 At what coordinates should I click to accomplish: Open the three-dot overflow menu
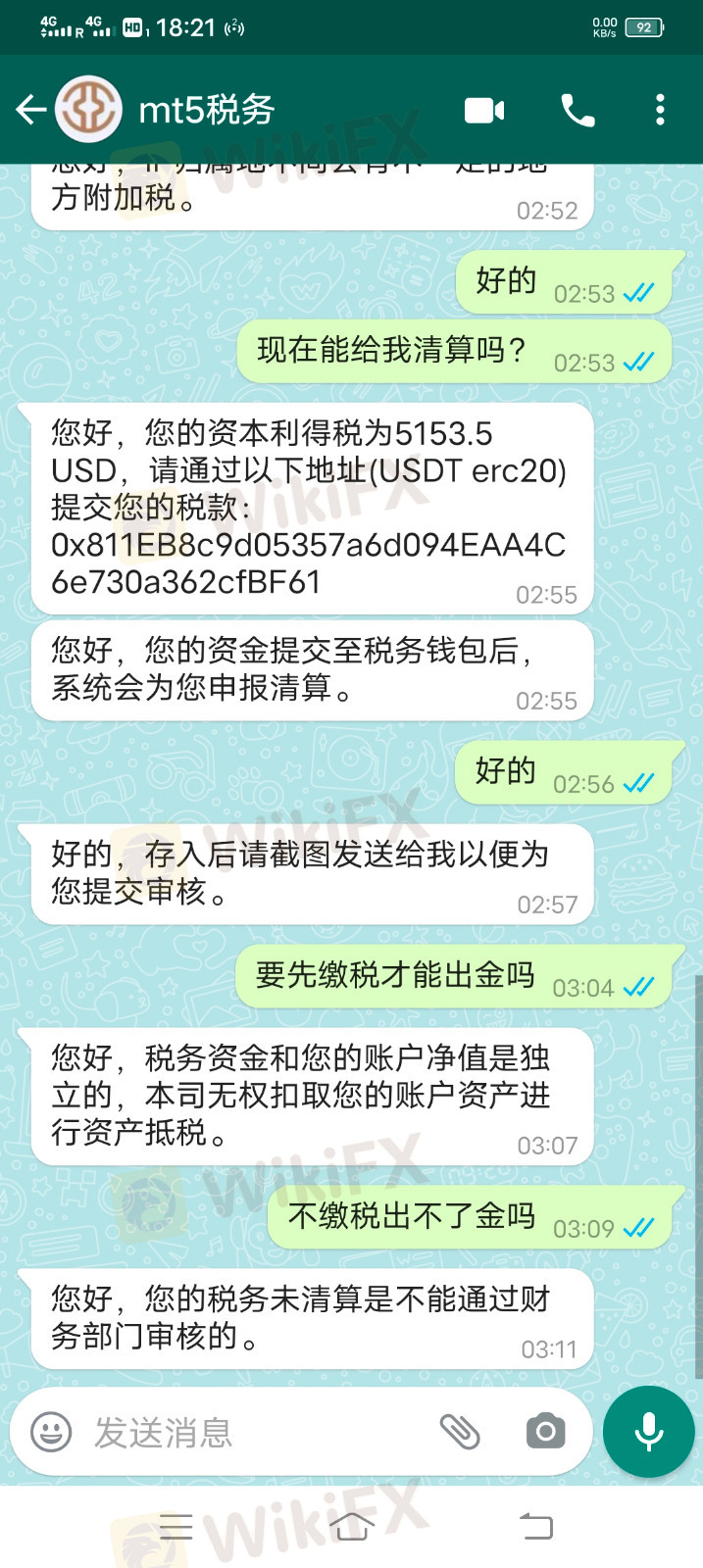660,110
